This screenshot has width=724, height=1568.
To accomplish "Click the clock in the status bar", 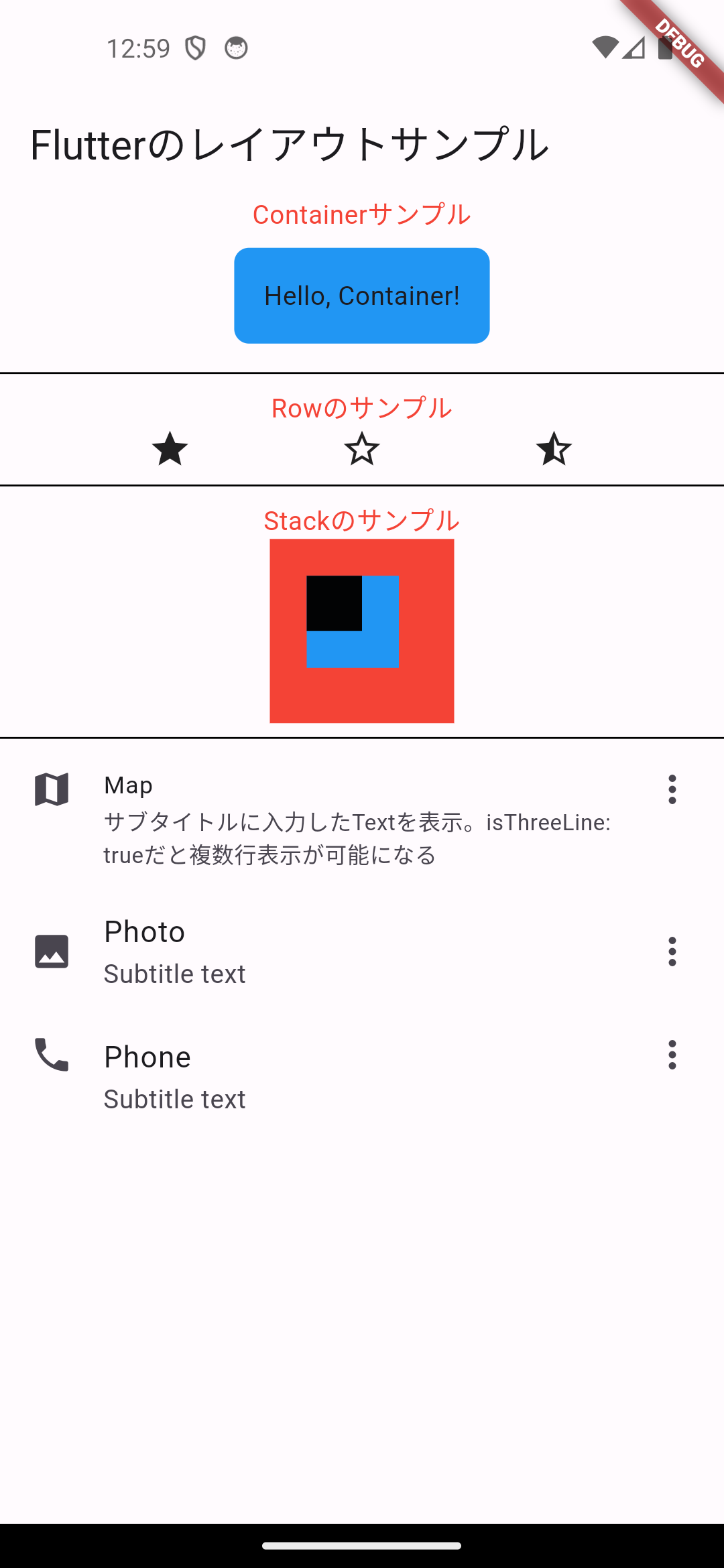I will pyautogui.click(x=137, y=48).
